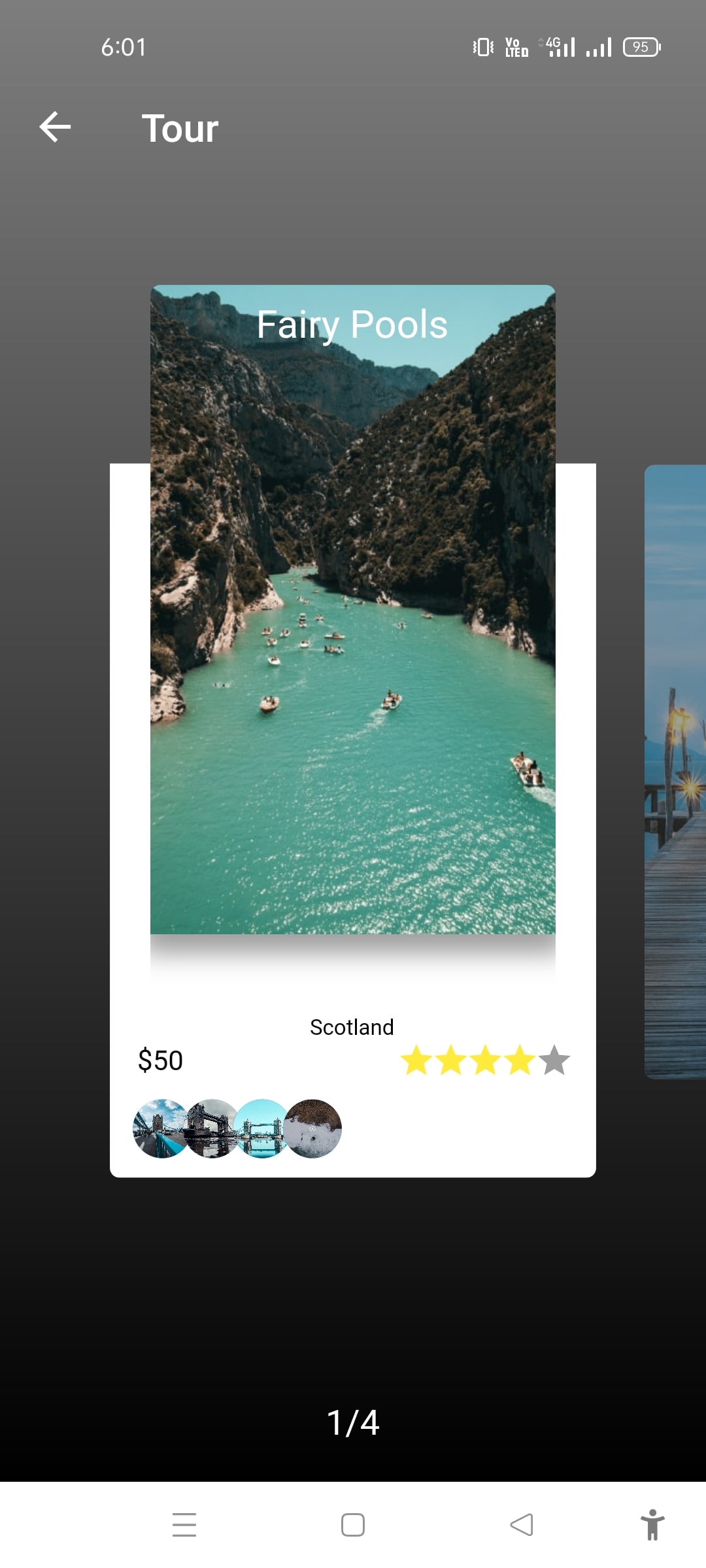This screenshot has width=706, height=1568.
Task: Open the next tour card with the pier photo
Action: [676, 771]
